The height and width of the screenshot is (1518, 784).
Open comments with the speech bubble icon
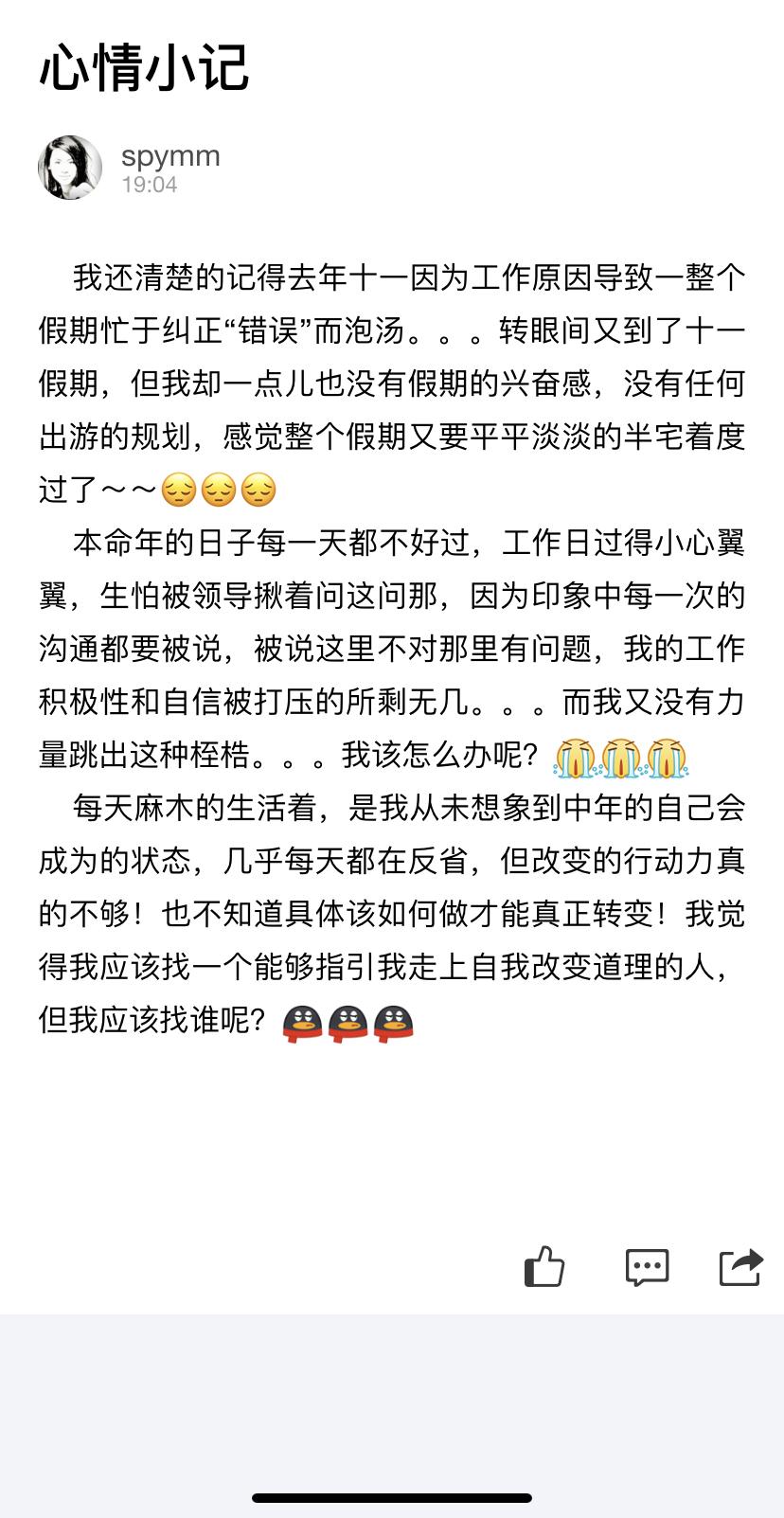tap(648, 1267)
